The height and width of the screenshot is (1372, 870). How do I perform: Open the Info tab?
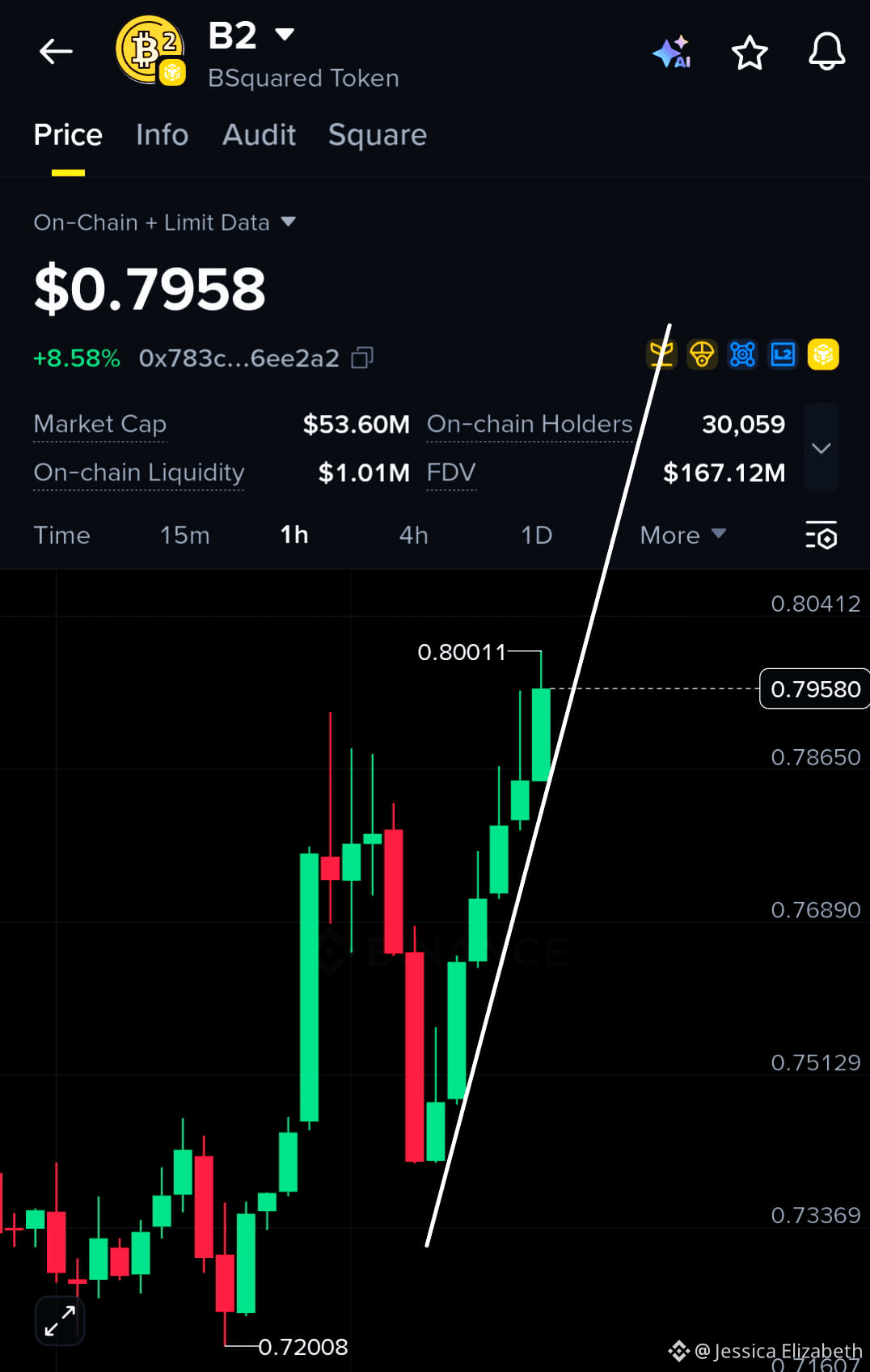pyautogui.click(x=161, y=135)
